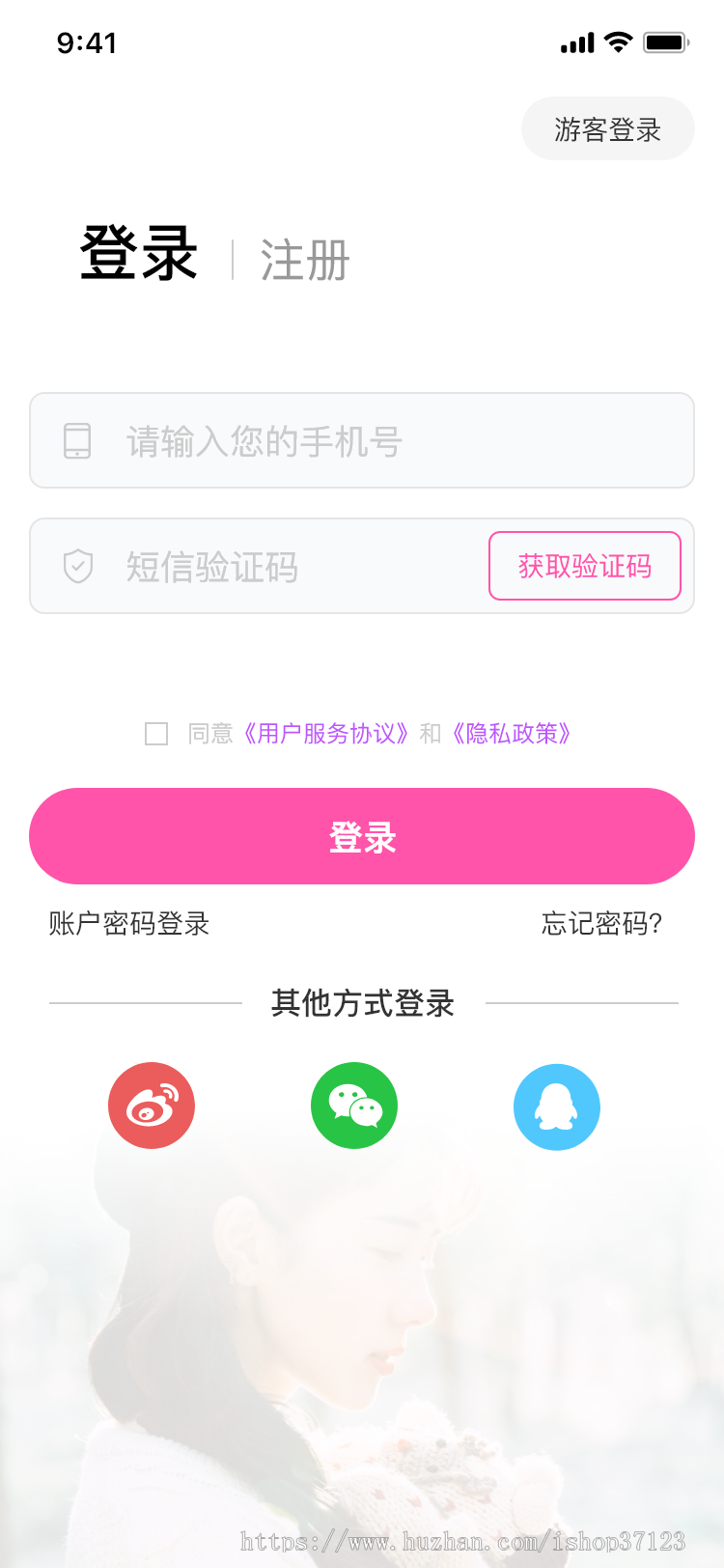
Task: Log in with WeChat icon
Action: pyautogui.click(x=353, y=1106)
